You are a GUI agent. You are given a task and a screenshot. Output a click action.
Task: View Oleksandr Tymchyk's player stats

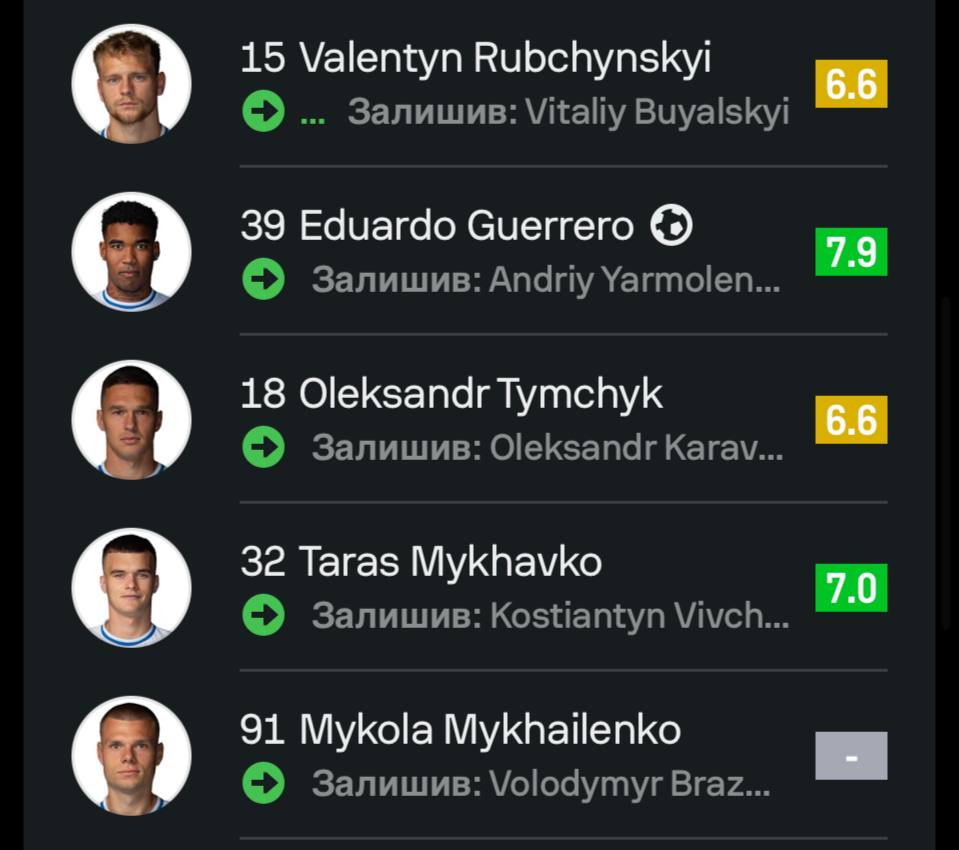(x=451, y=395)
